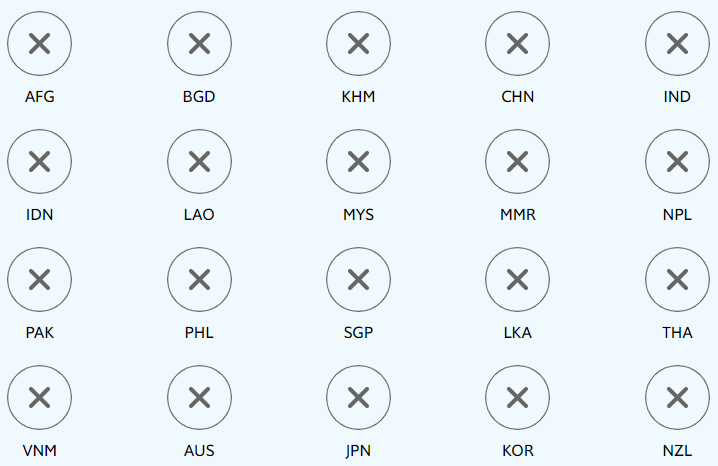The height and width of the screenshot is (466, 718).
Task: Select the JPN country button
Action: (358, 397)
